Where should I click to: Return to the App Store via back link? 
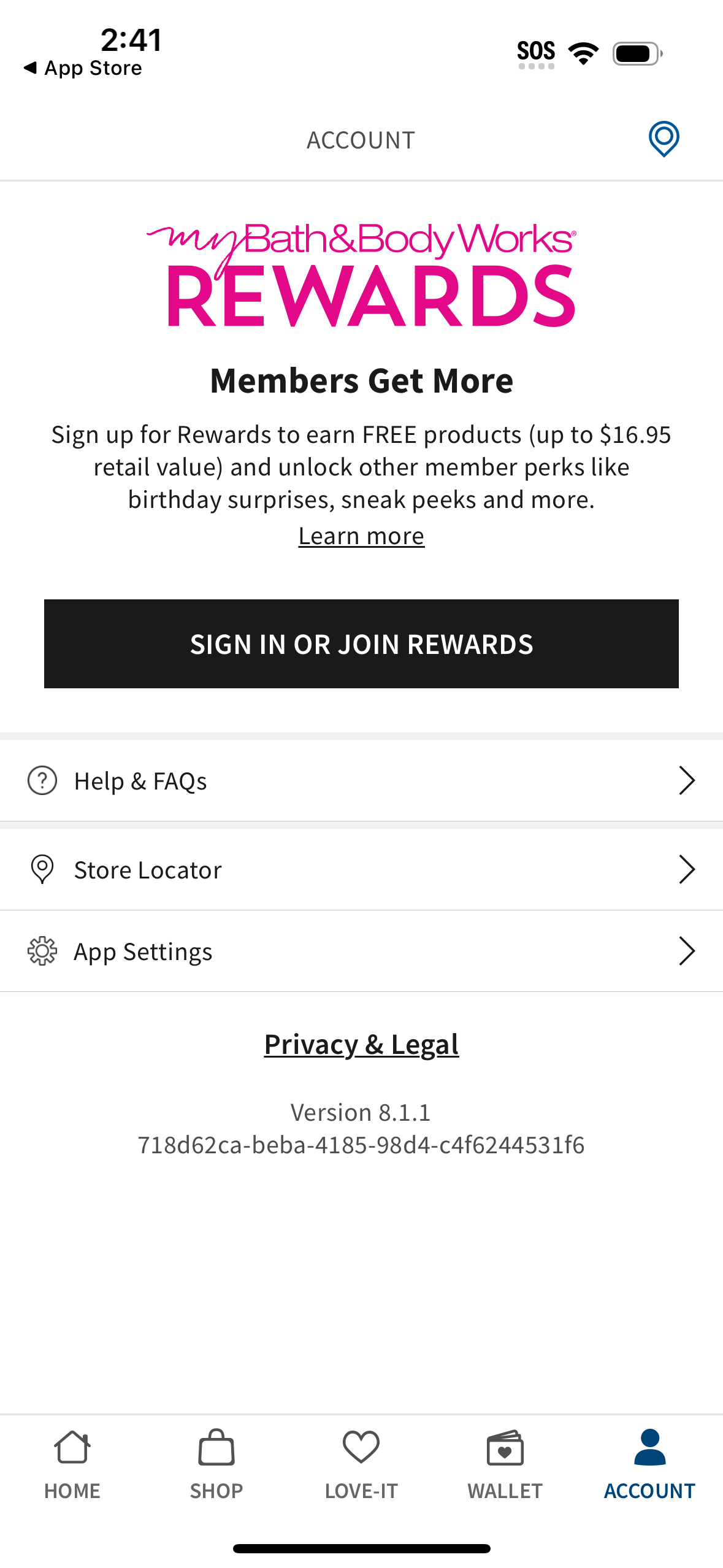pyautogui.click(x=83, y=67)
